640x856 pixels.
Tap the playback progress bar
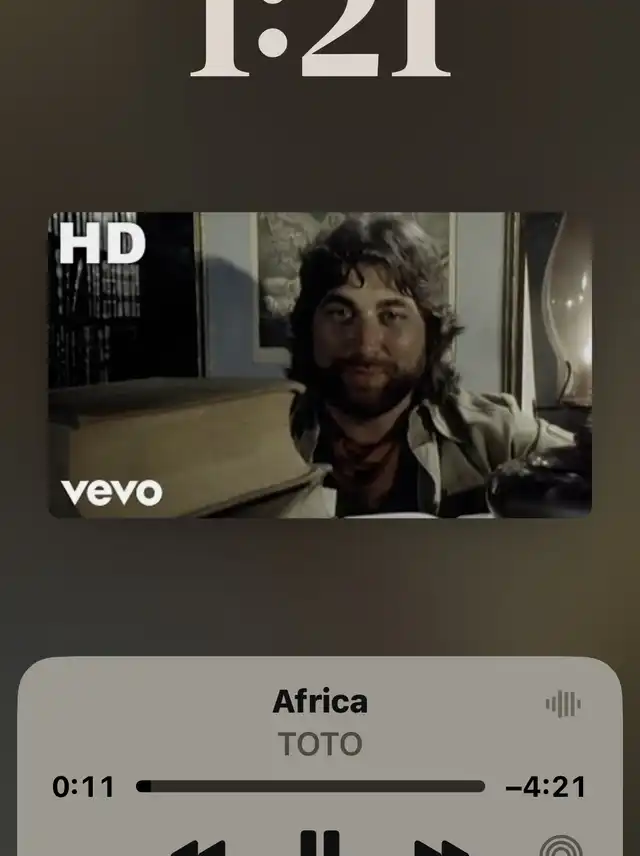click(310, 787)
